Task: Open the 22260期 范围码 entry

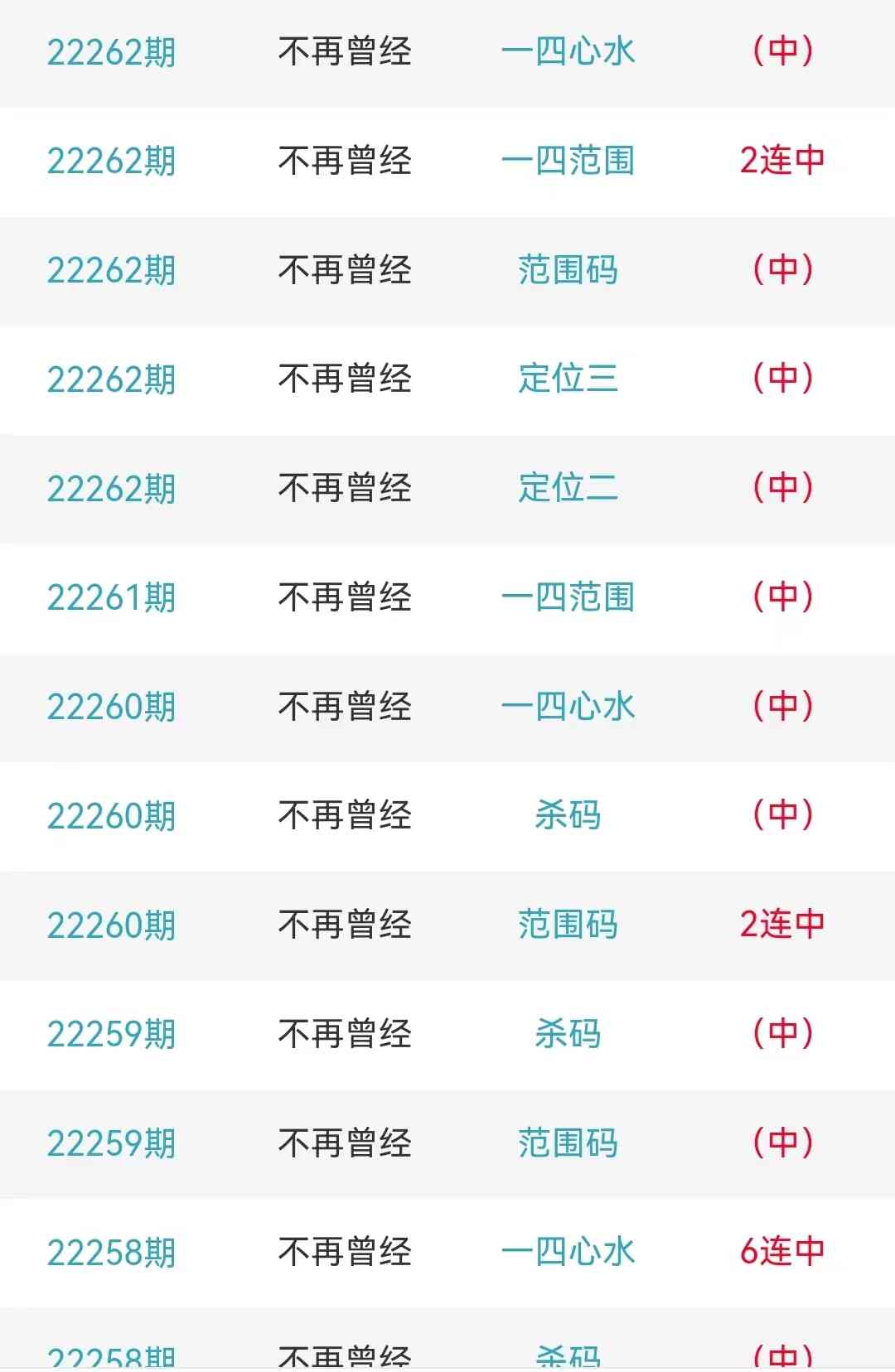Action: (568, 925)
